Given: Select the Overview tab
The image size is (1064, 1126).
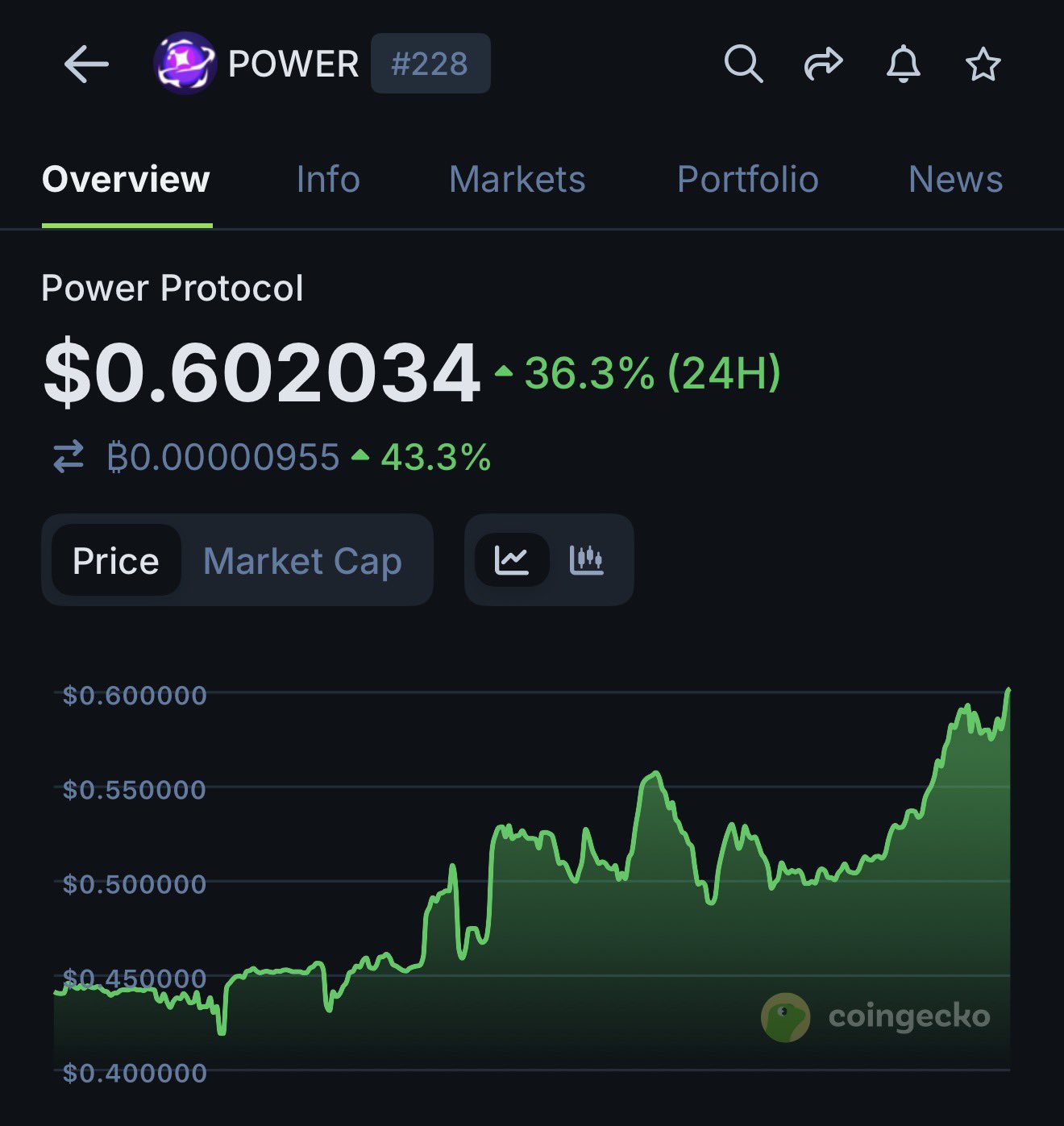Looking at the screenshot, I should pyautogui.click(x=126, y=179).
